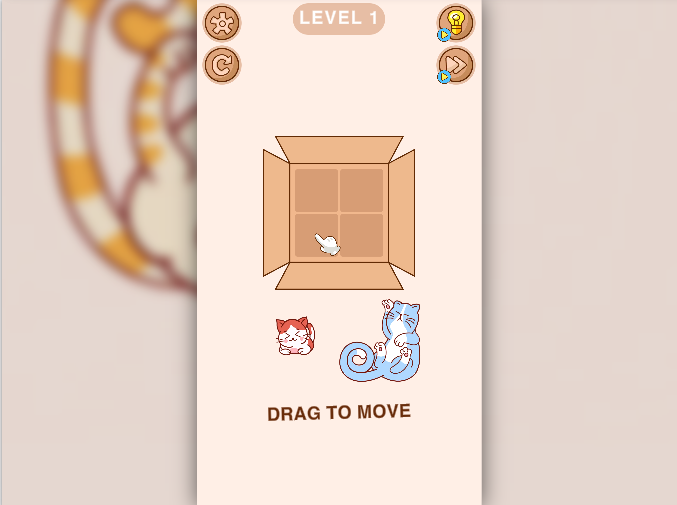Select the small red cat
The height and width of the screenshot is (505, 677).
click(x=295, y=337)
